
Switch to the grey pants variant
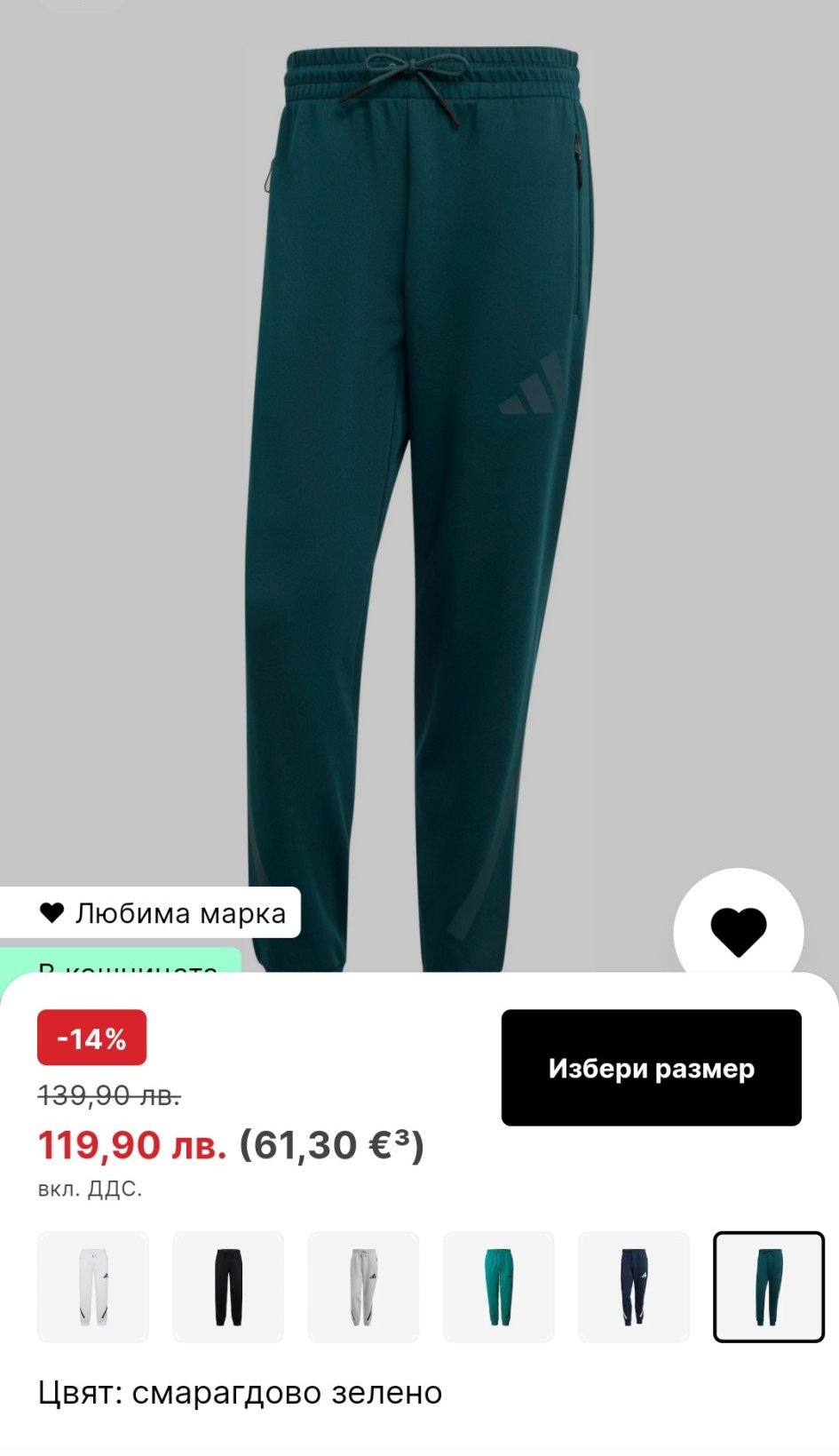(363, 1285)
